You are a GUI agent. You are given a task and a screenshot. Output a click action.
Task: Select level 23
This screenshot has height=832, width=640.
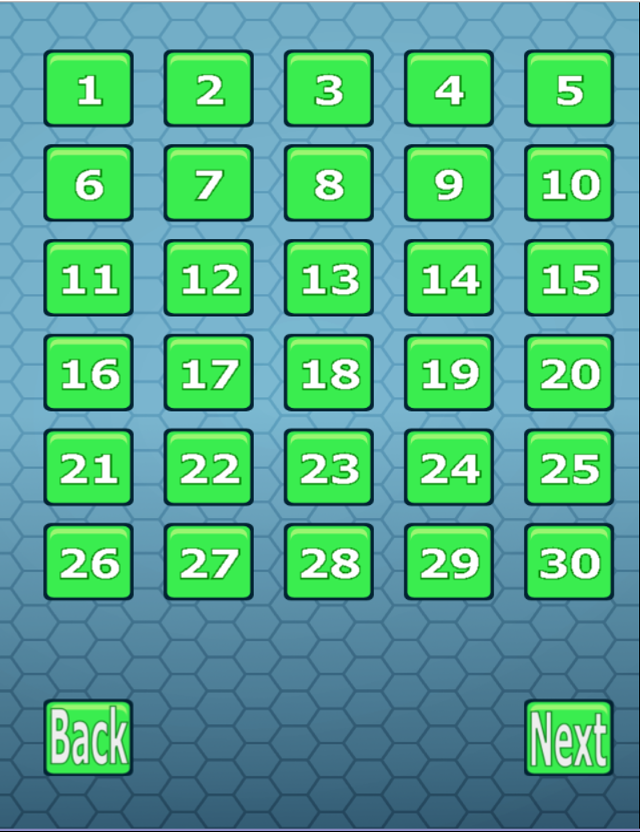tap(328, 467)
